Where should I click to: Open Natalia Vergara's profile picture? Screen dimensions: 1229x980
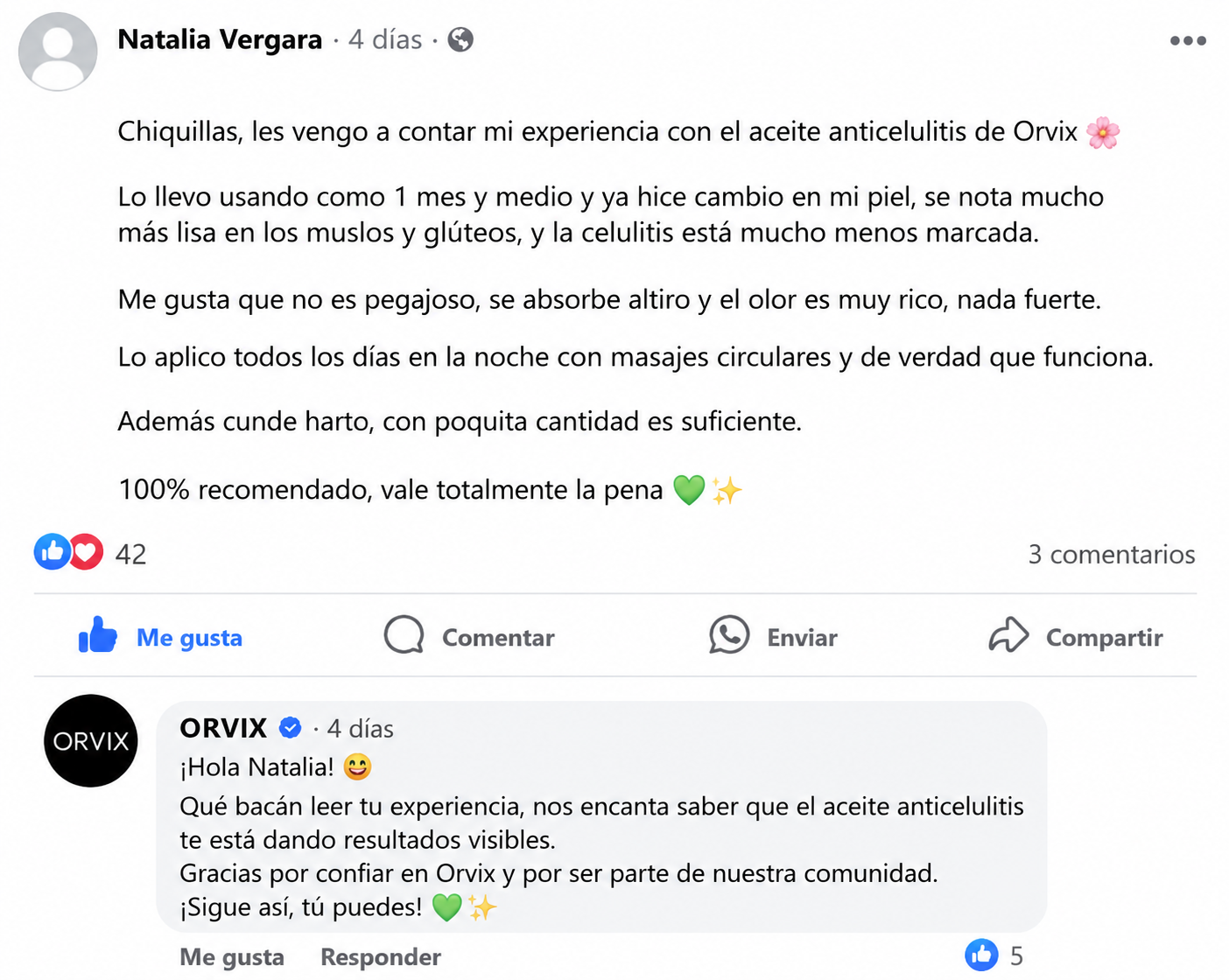[58, 52]
